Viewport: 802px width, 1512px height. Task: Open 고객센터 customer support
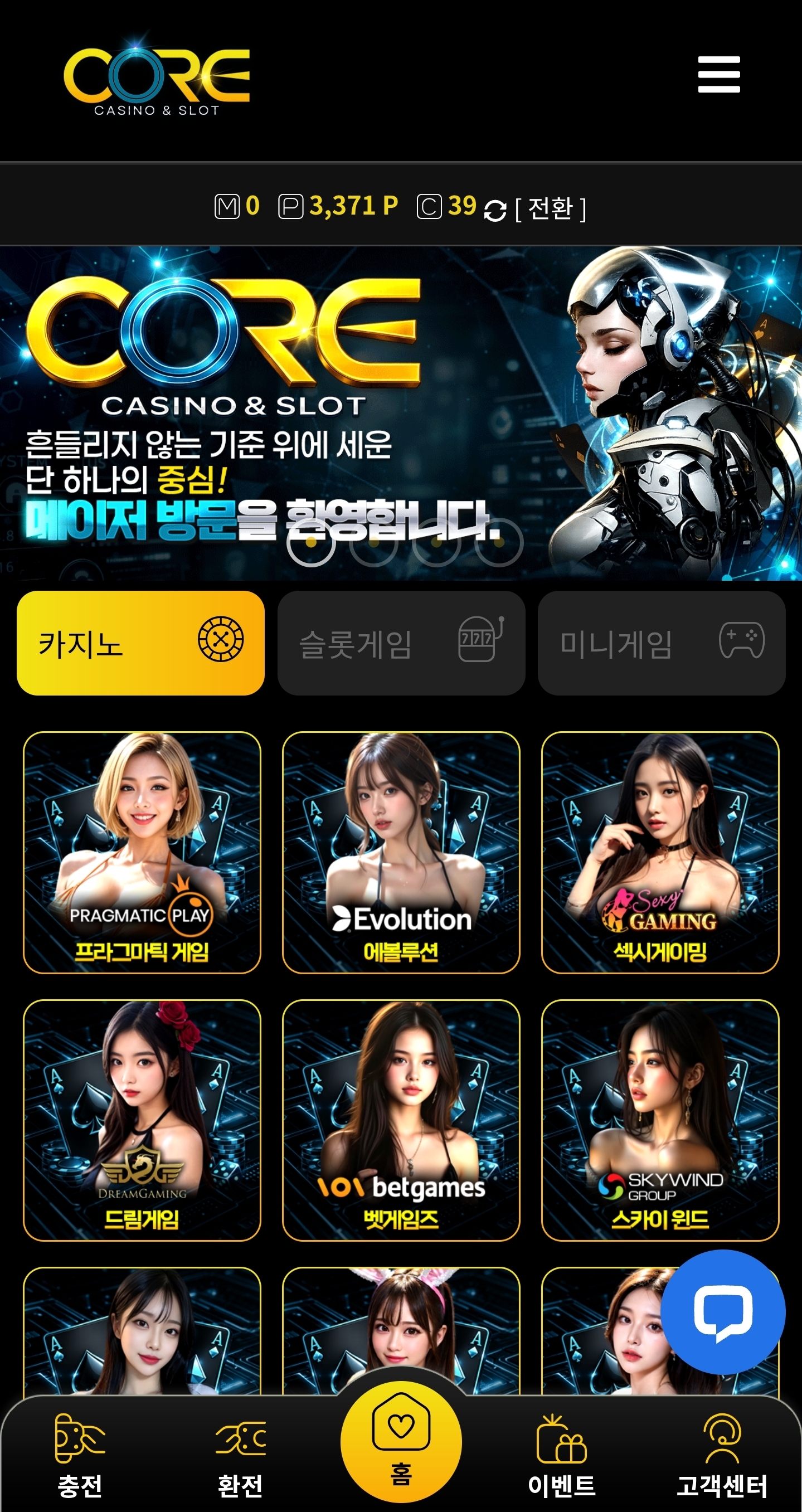click(722, 1455)
